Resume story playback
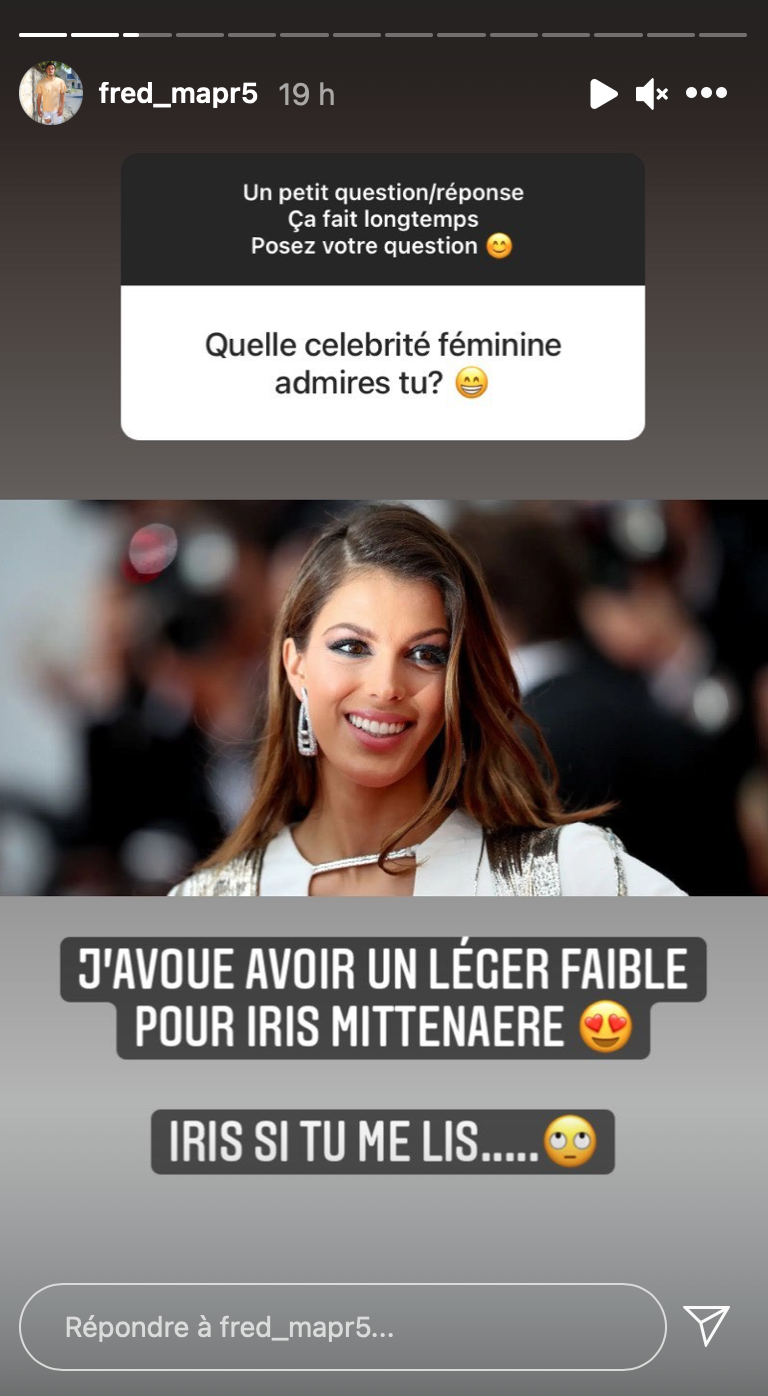768x1396 pixels. pyautogui.click(x=603, y=94)
